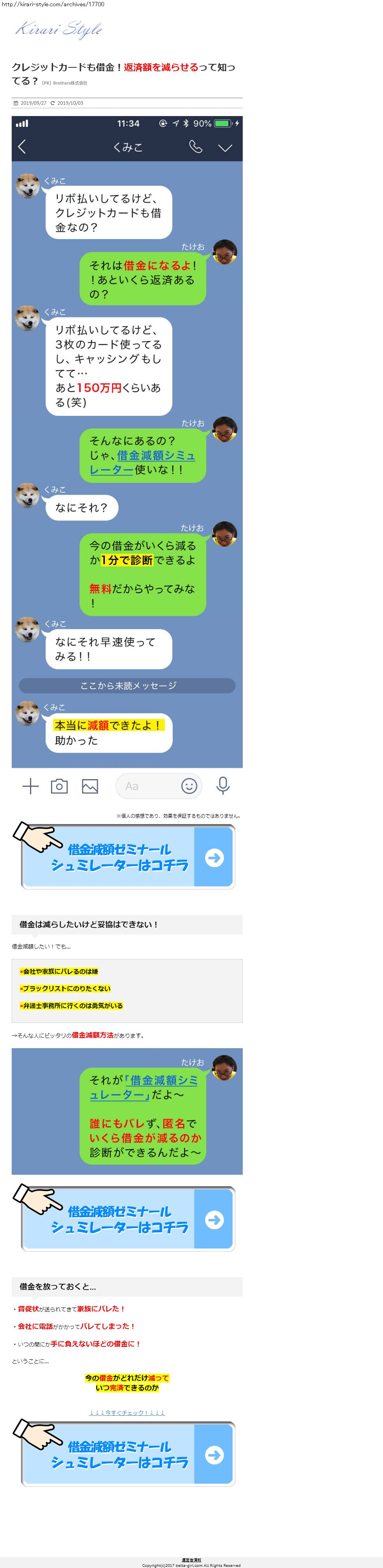Screen dimensions: 383x1568
Task: Open the simulator banner beneath 今すぐチェック
Action: [128, 1455]
